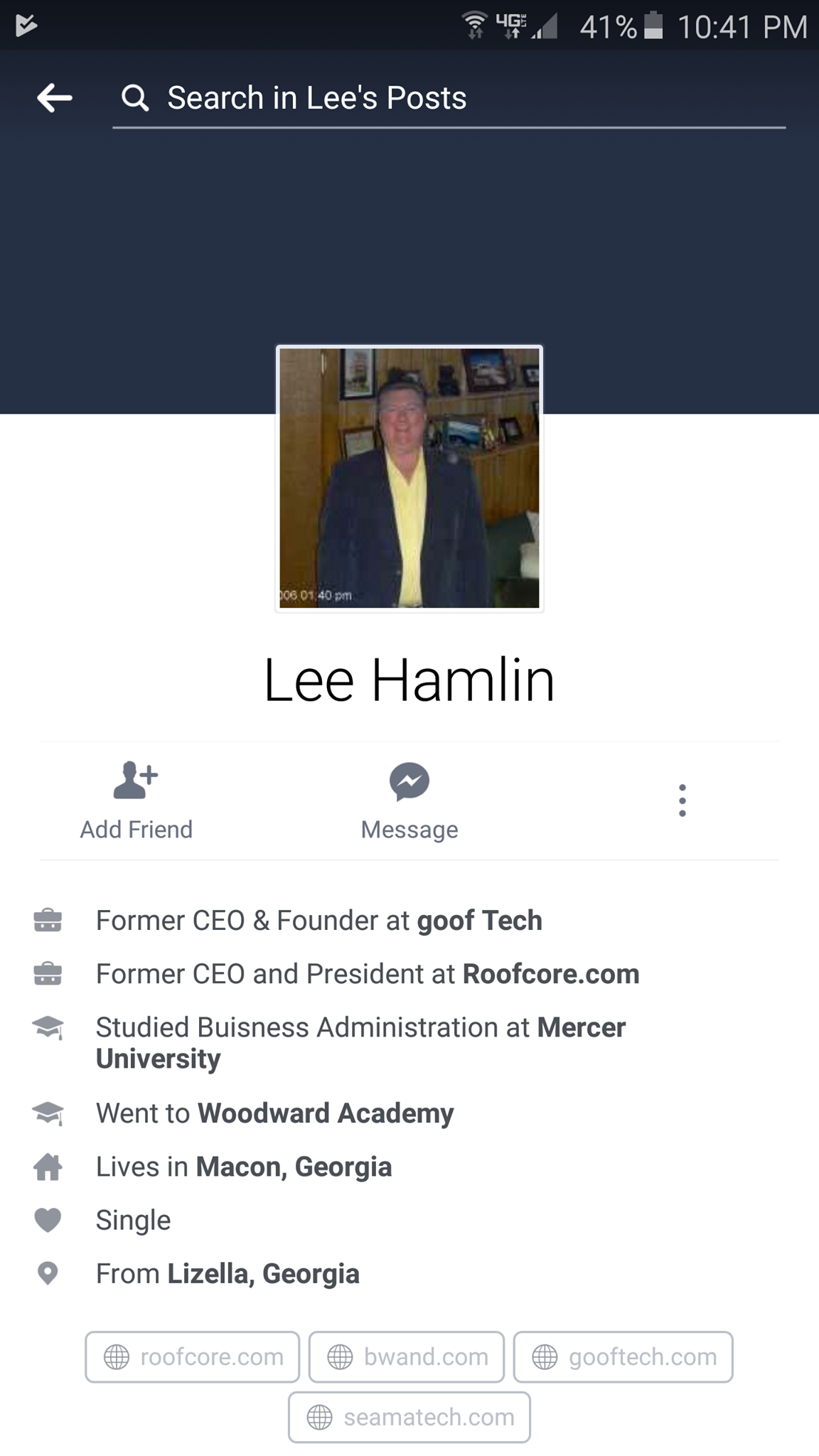
Task: Tap the Search in Lee's Posts field
Action: [448, 98]
